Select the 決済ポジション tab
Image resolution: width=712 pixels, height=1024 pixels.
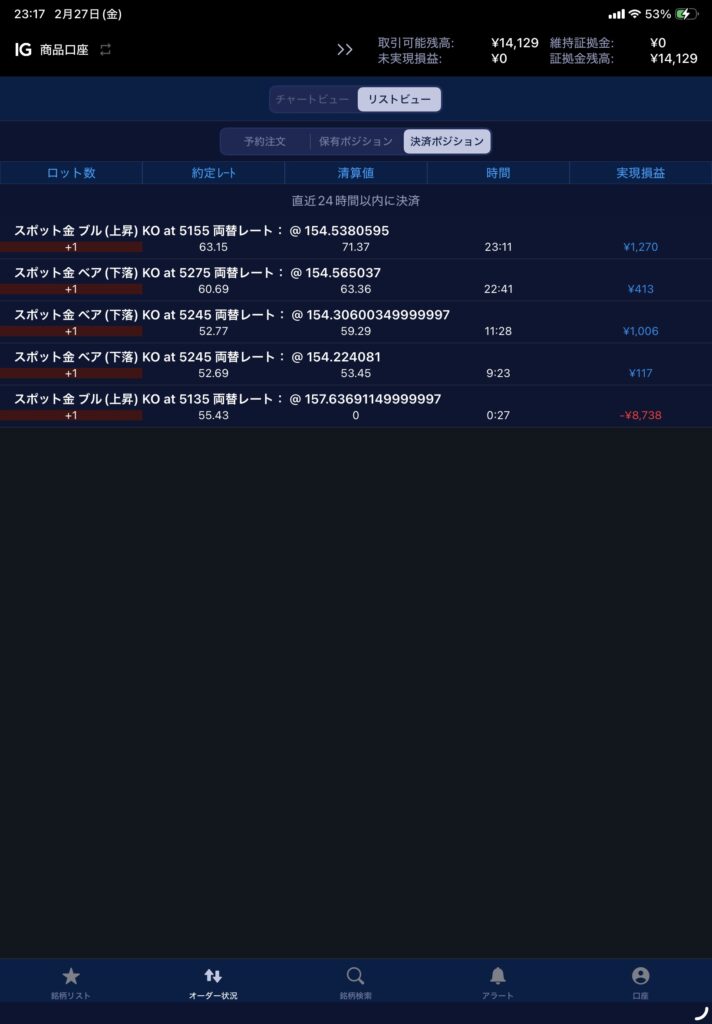pos(447,141)
